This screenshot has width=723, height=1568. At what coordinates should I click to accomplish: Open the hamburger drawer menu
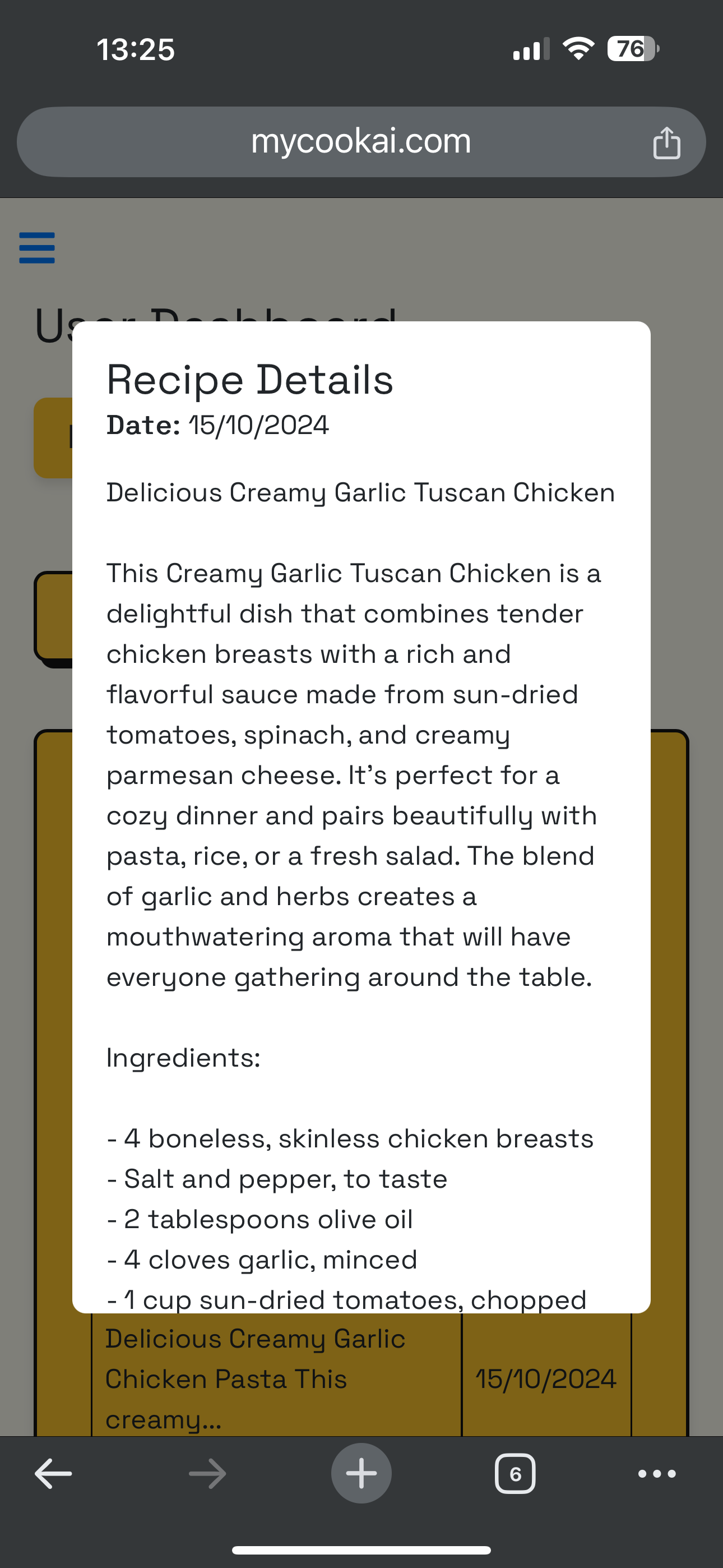37,248
